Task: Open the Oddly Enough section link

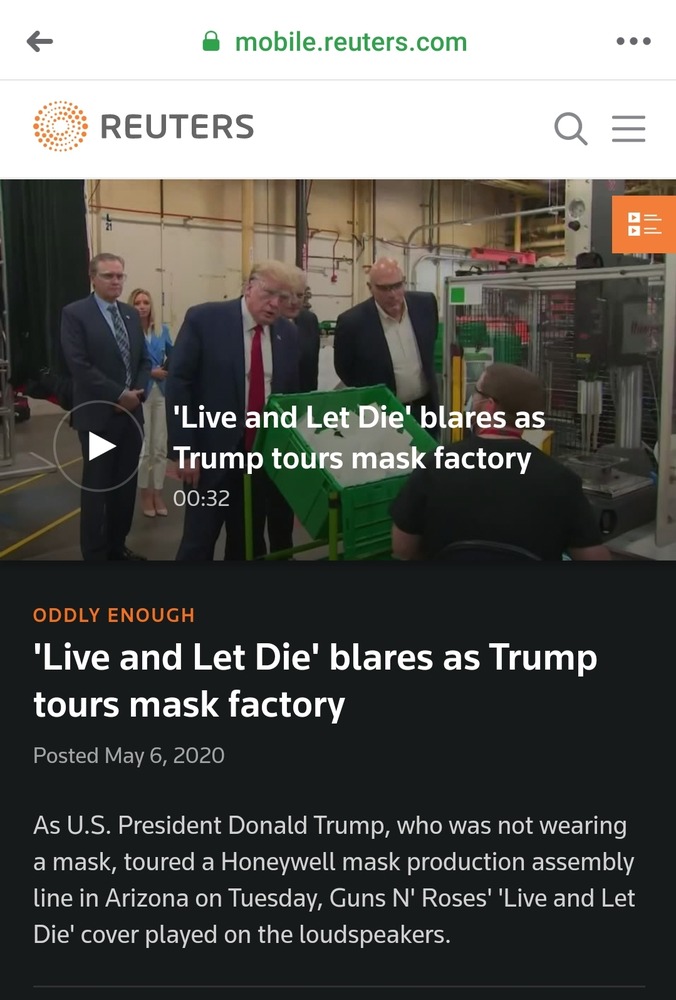Action: click(x=114, y=615)
